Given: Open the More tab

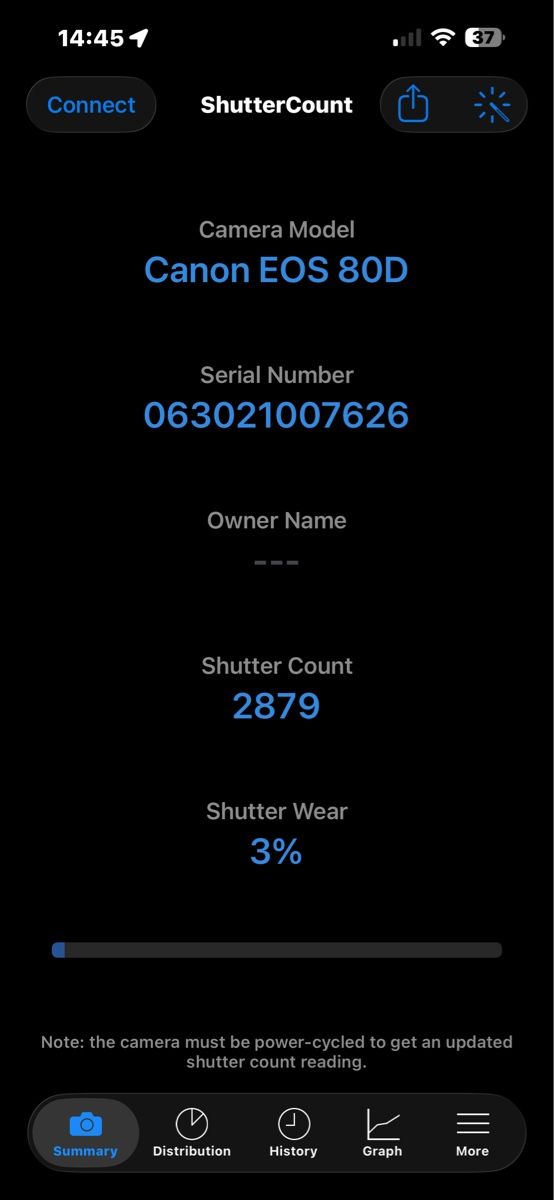Looking at the screenshot, I should (x=472, y=1133).
